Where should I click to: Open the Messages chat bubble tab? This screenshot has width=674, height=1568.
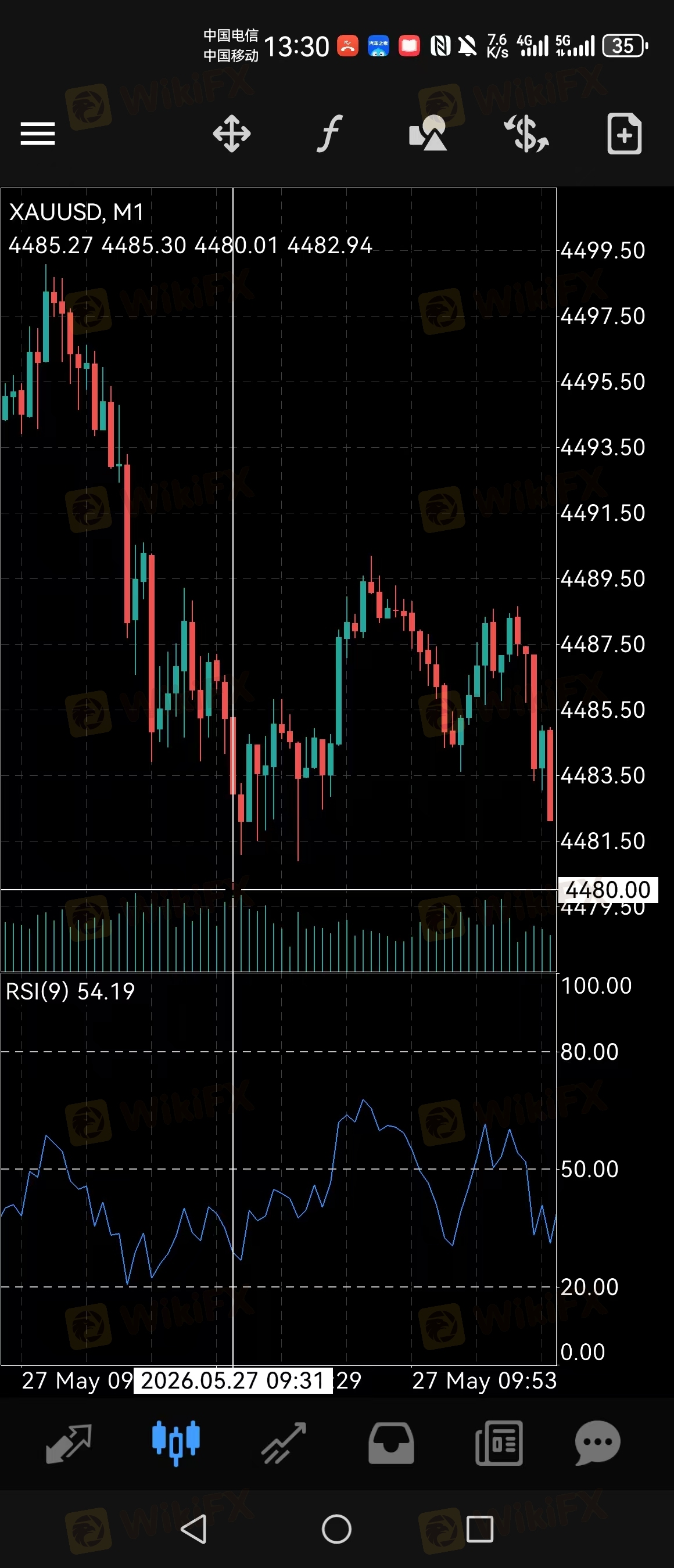pyautogui.click(x=598, y=1443)
